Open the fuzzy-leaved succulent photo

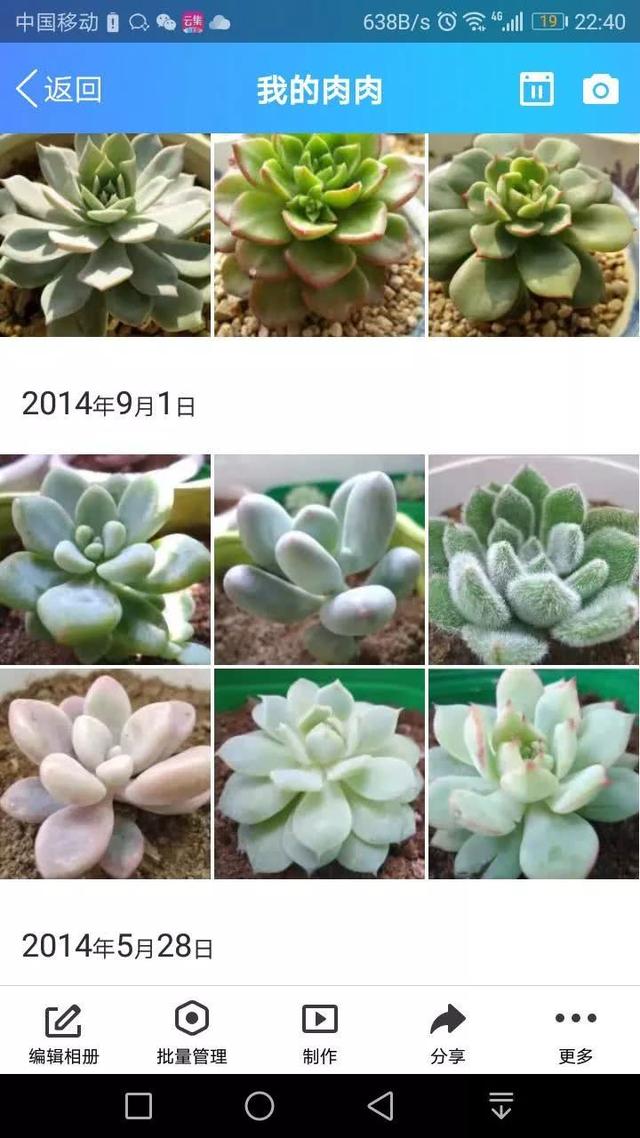tap(534, 560)
